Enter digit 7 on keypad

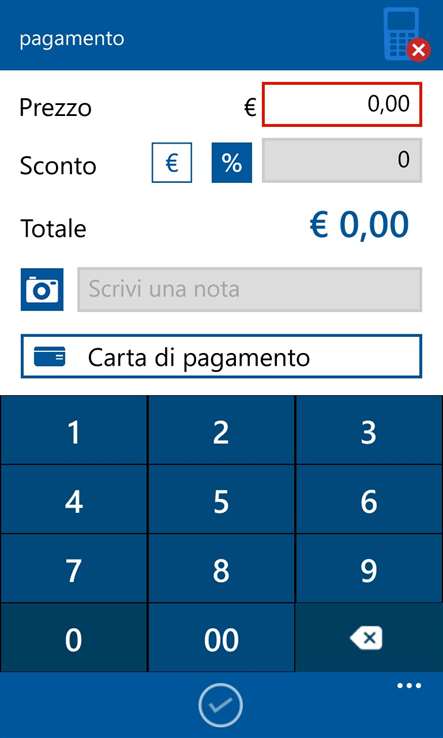point(74,569)
